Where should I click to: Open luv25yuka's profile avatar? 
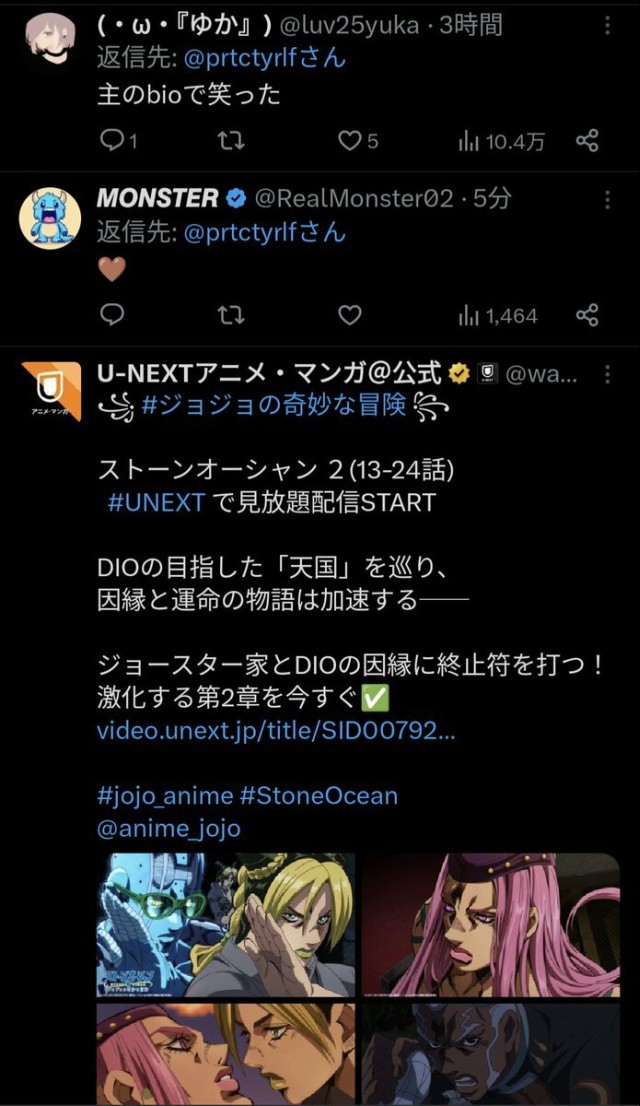tap(49, 40)
